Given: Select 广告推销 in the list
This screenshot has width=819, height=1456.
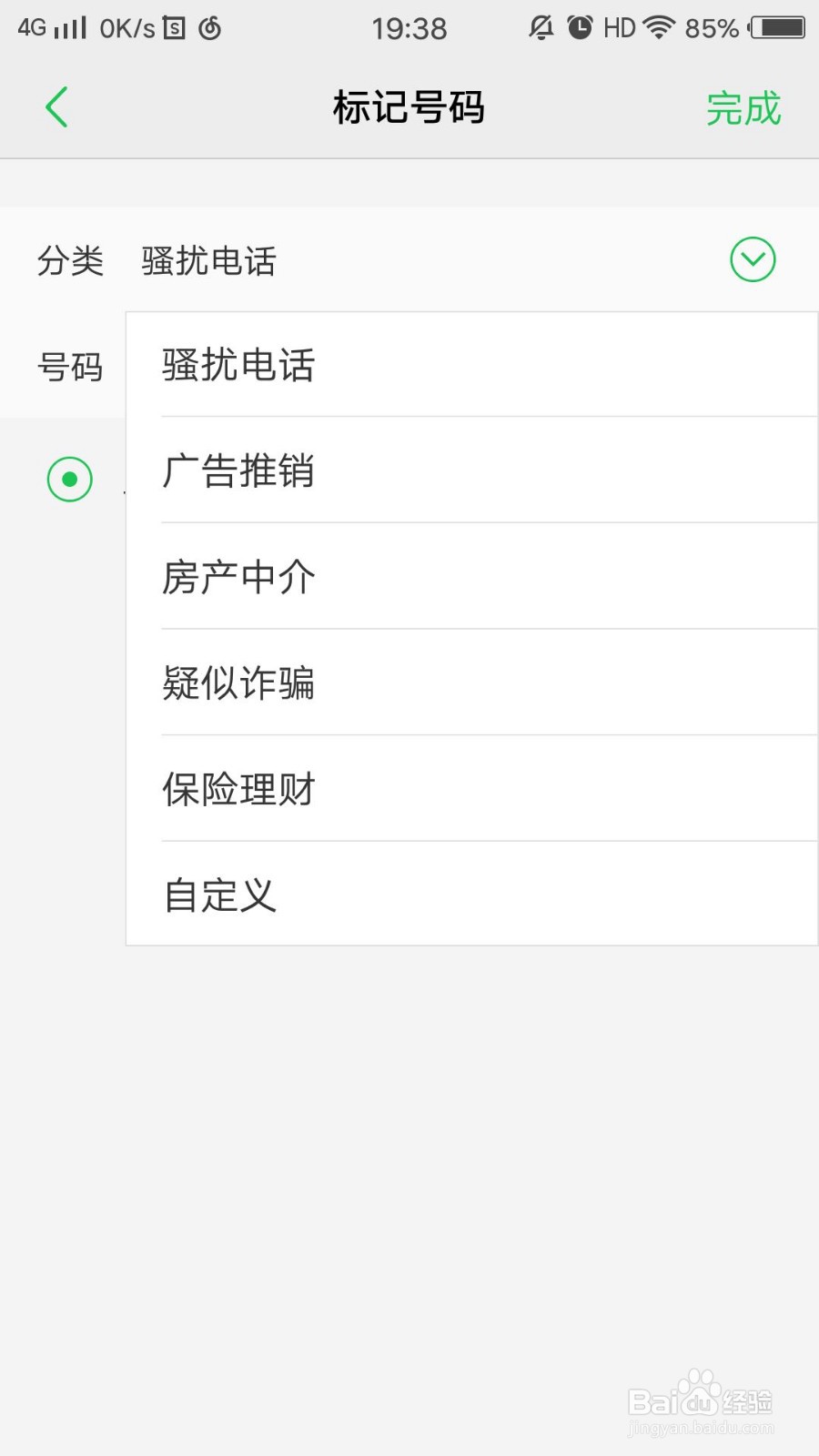Looking at the screenshot, I should click(x=238, y=470).
